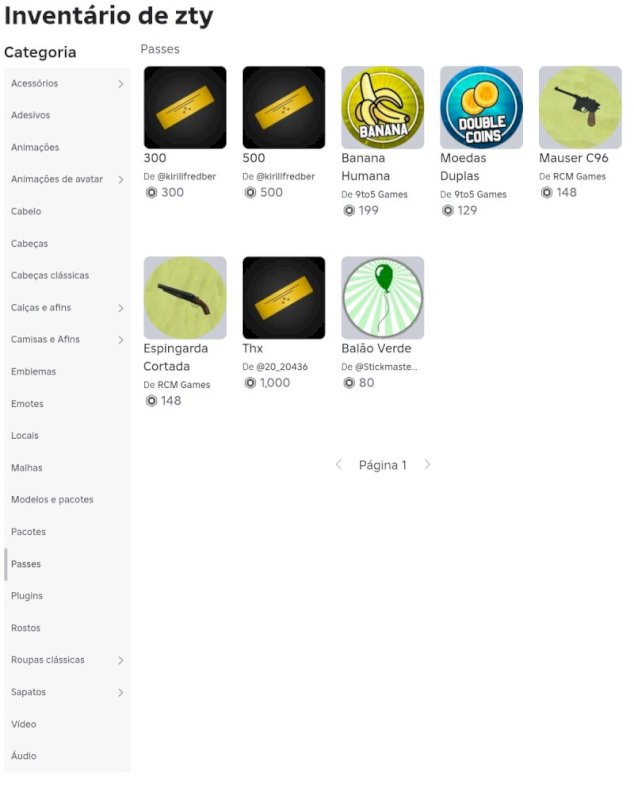
Task: Open the Espingarda Cortada pass
Action: pyautogui.click(x=185, y=298)
